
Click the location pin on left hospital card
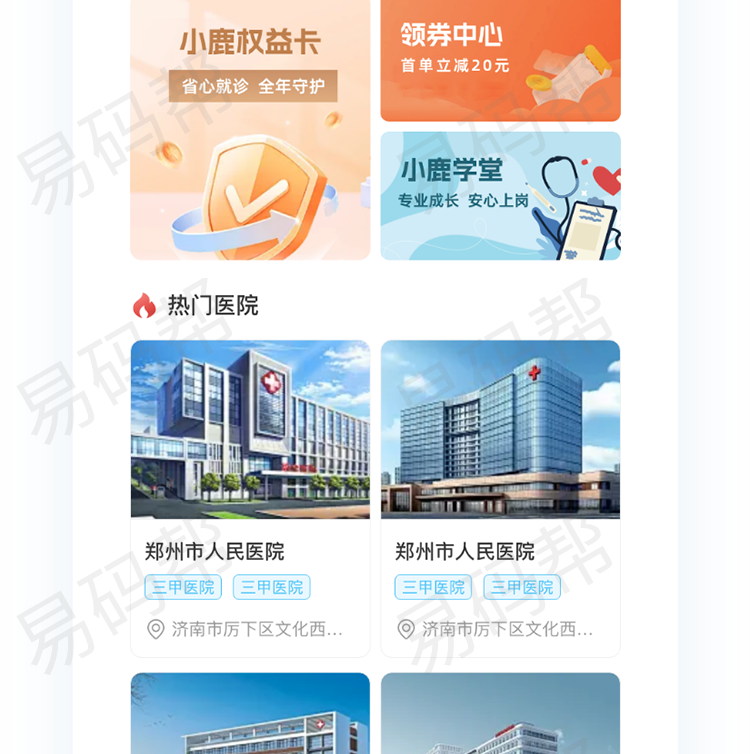pos(154,630)
